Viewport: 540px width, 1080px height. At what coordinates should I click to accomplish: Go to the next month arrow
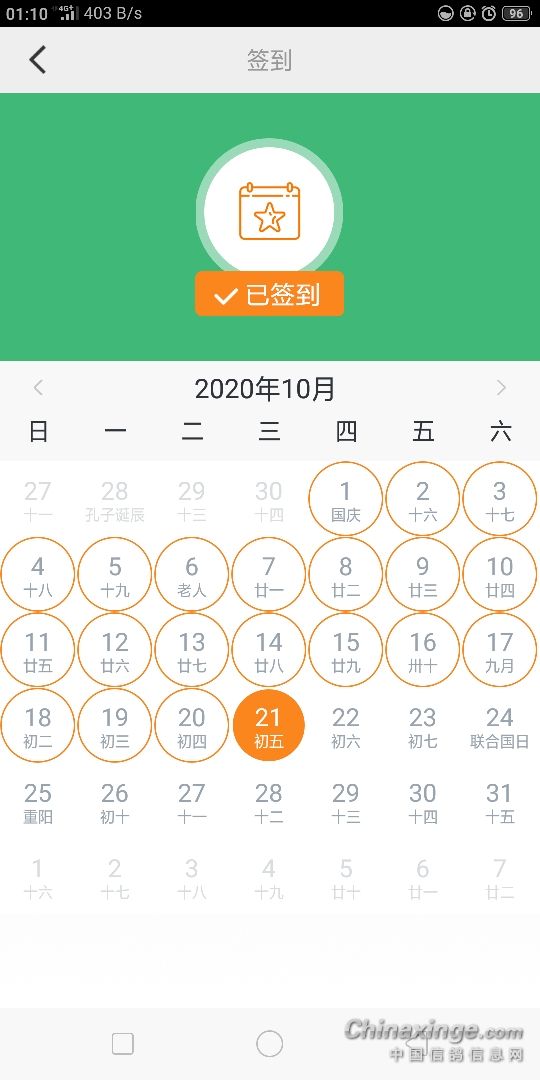click(x=501, y=387)
